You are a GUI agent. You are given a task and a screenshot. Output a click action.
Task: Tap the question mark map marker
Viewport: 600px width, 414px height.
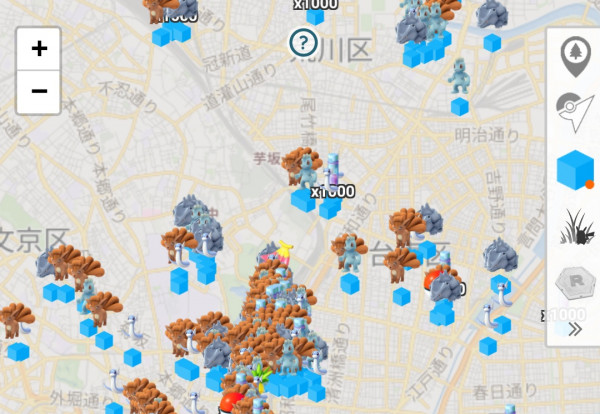coord(303,43)
